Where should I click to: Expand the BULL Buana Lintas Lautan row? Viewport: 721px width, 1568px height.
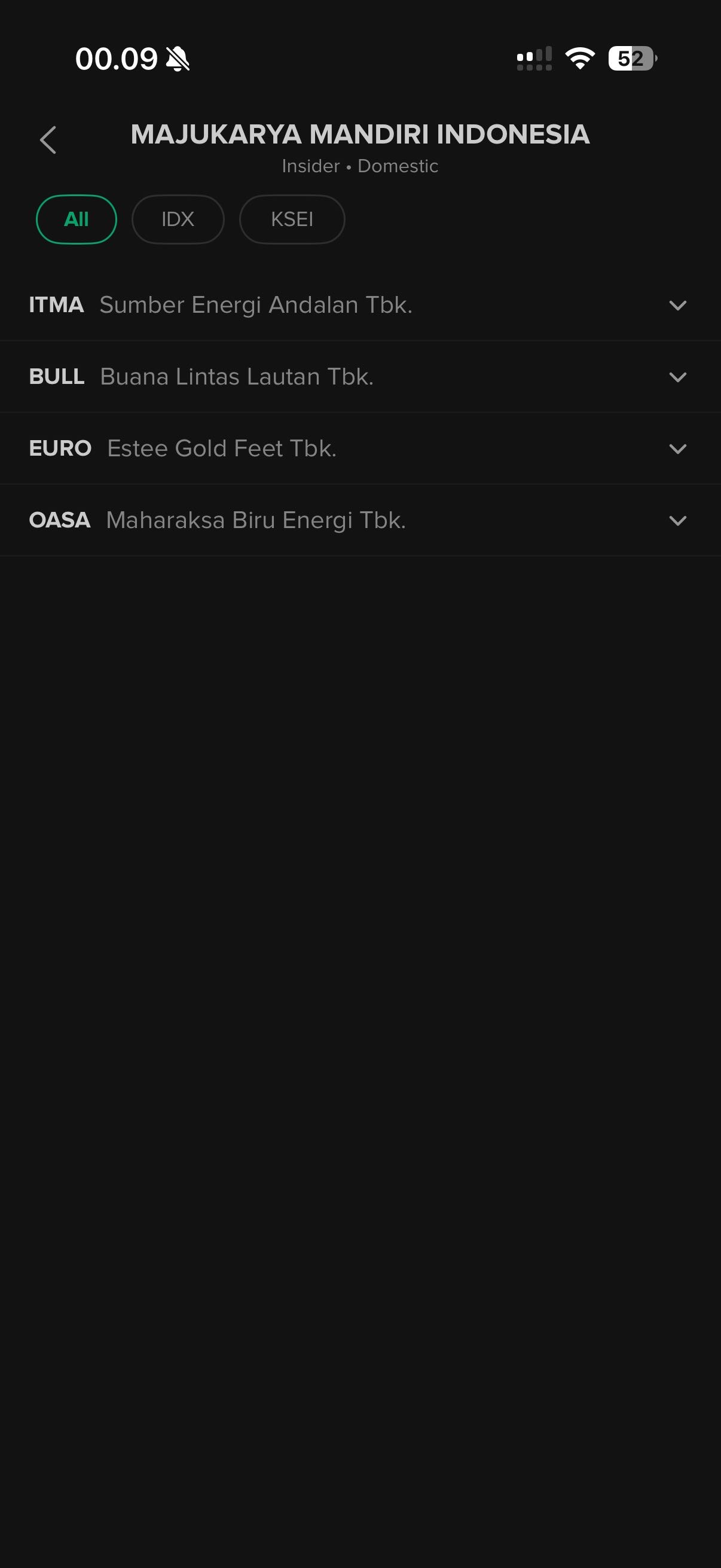click(x=677, y=376)
